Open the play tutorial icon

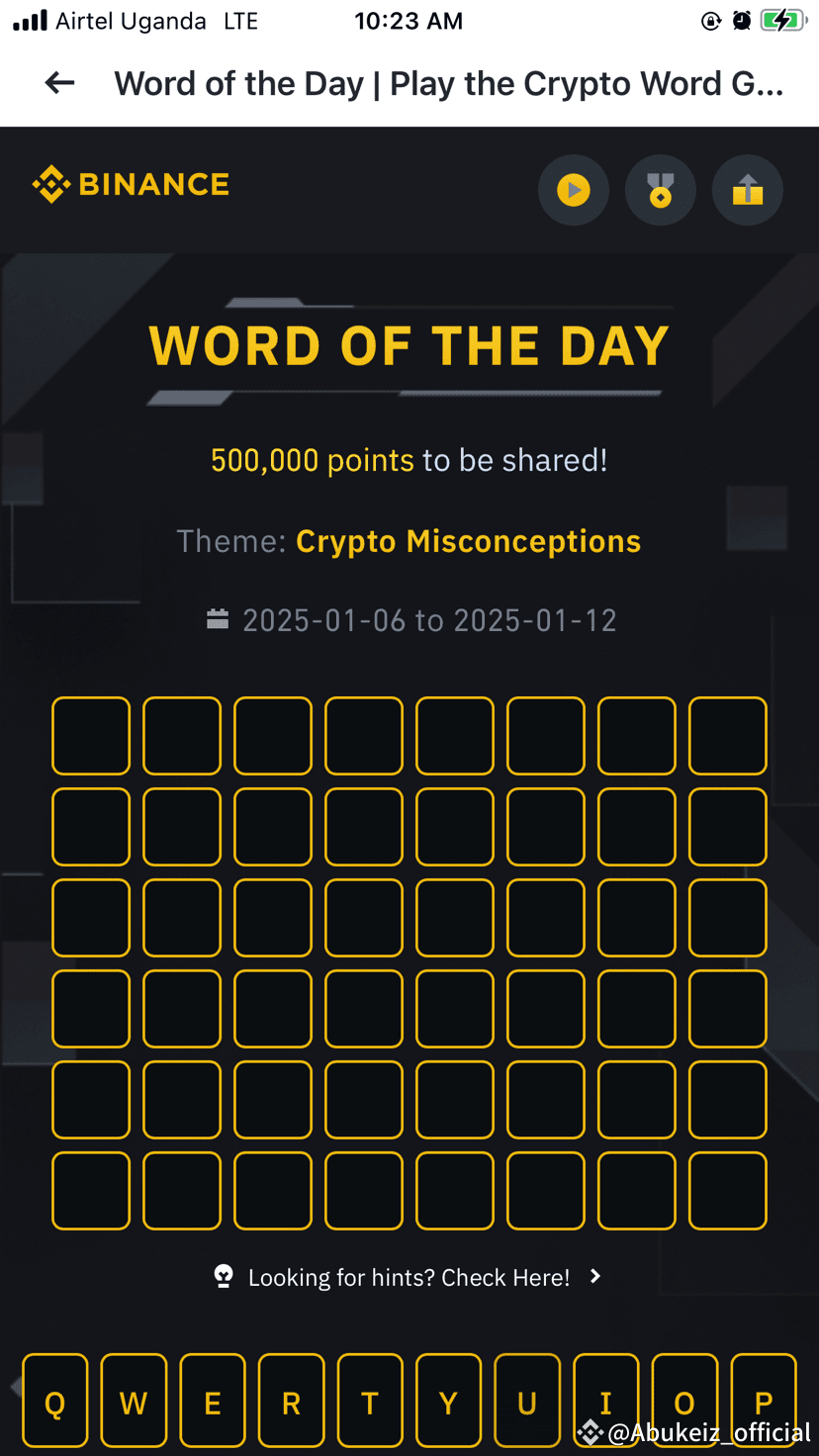tap(573, 189)
